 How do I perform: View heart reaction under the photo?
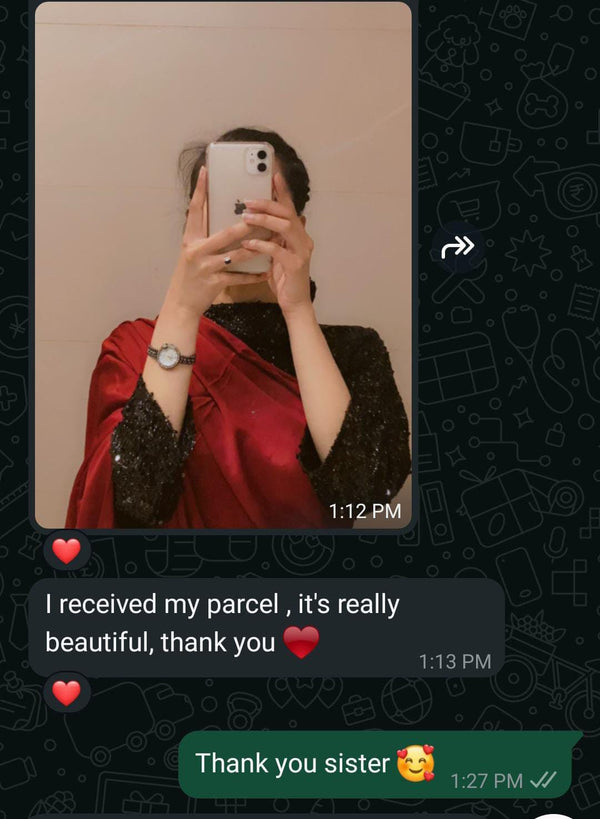click(66, 551)
